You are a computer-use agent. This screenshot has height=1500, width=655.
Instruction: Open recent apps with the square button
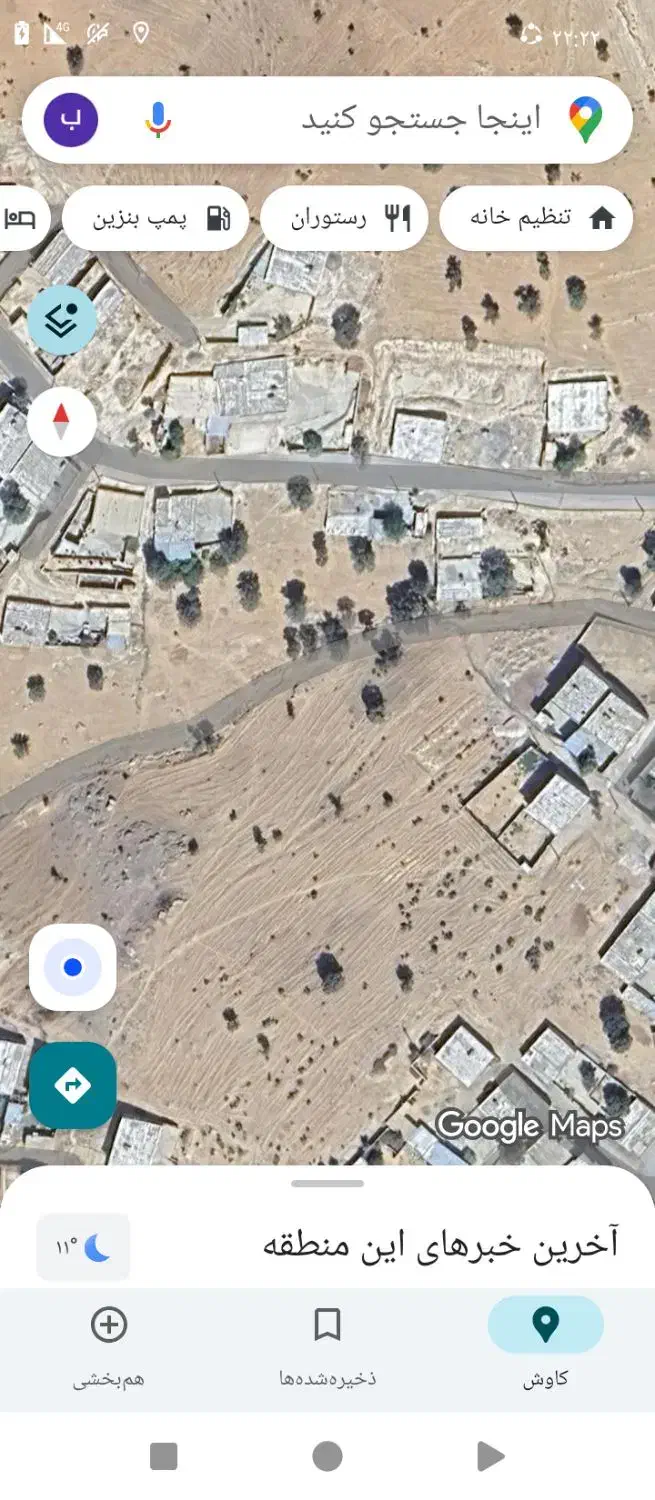click(x=164, y=1456)
